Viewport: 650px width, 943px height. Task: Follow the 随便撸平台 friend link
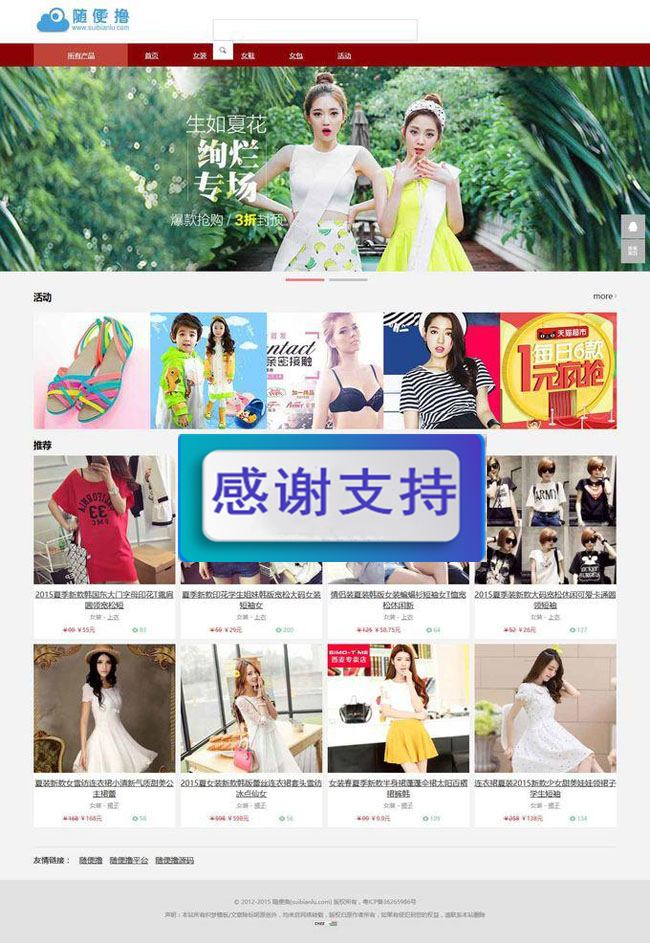click(x=129, y=860)
